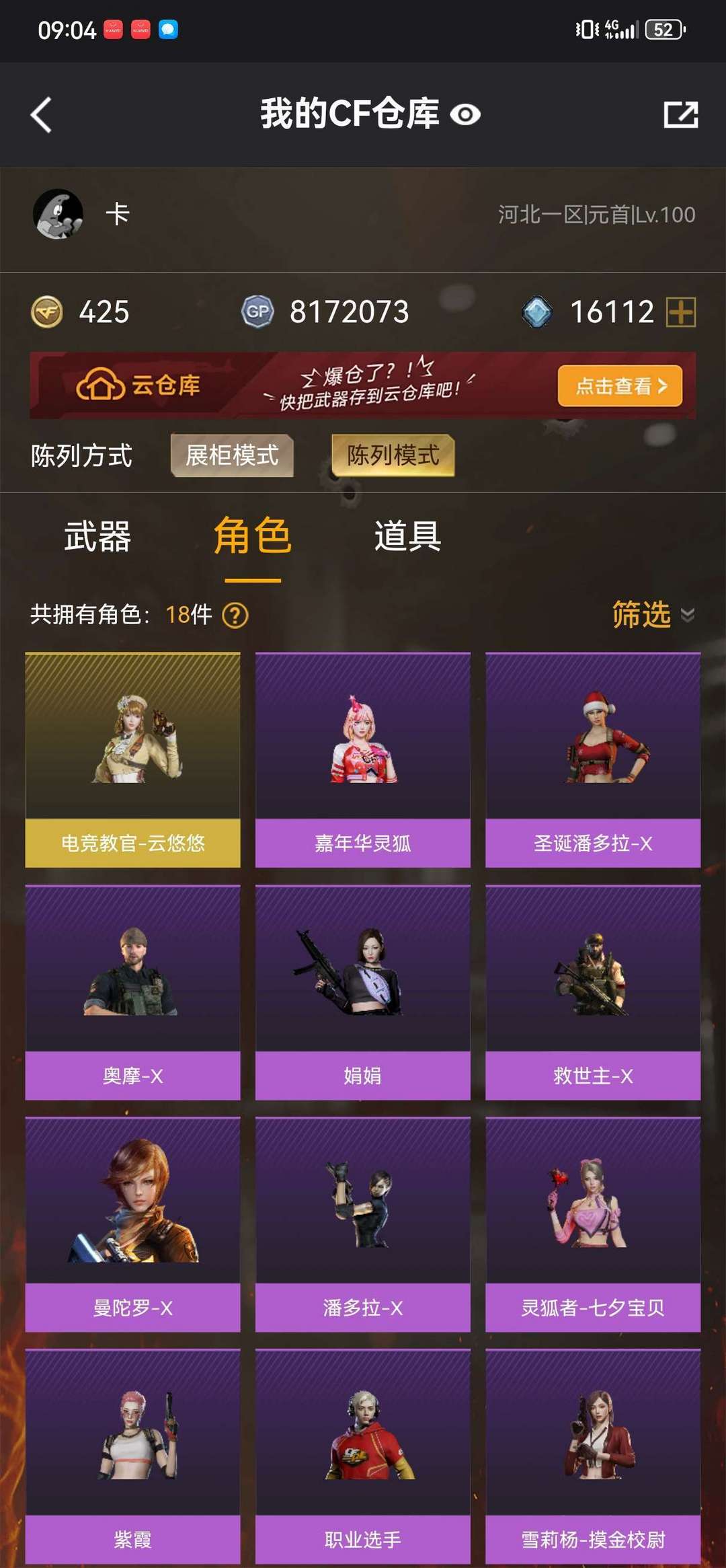Open the 奥摩-X character card

pyautogui.click(x=133, y=993)
